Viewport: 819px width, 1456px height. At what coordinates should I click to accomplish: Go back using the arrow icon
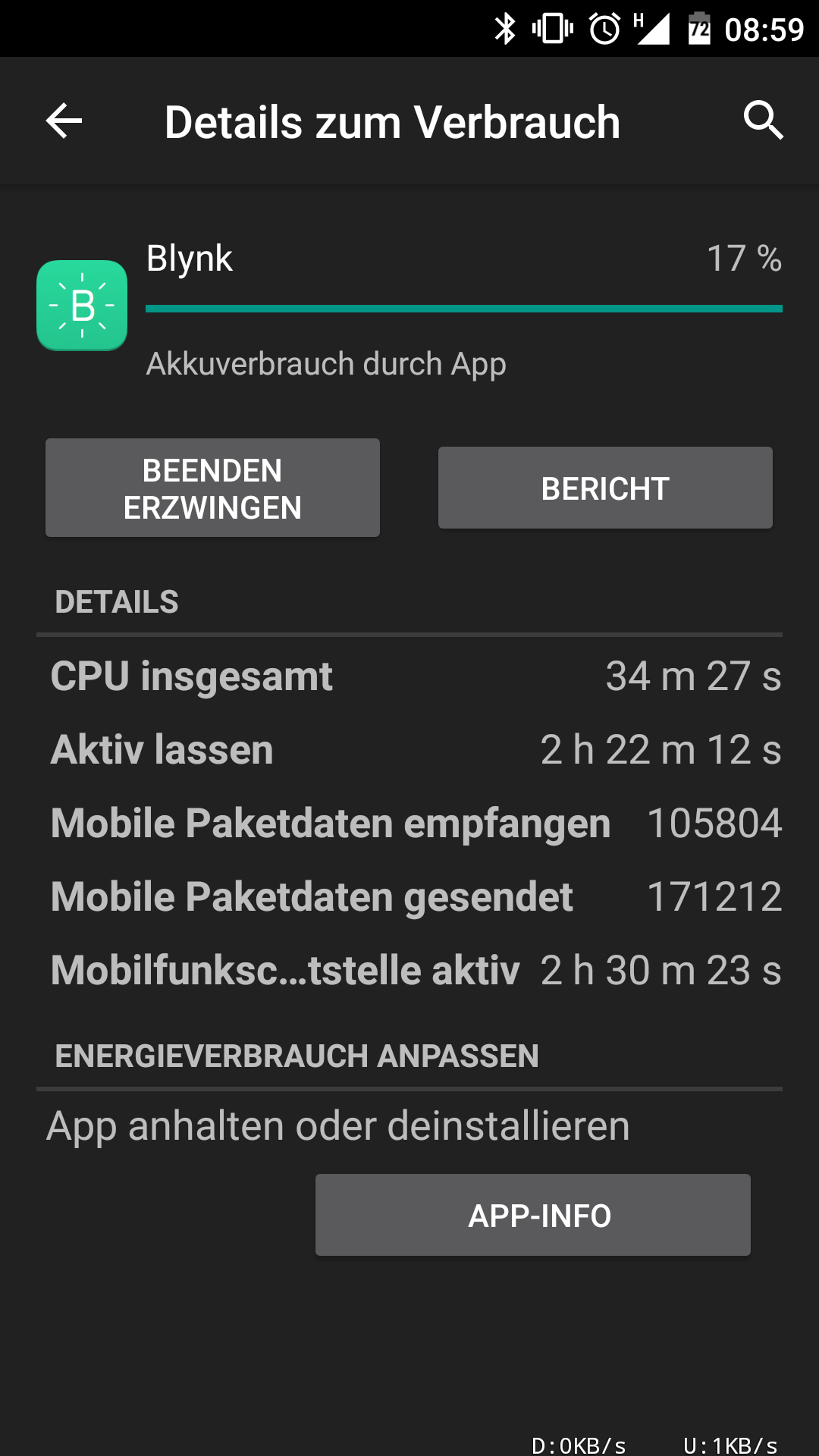click(x=64, y=121)
